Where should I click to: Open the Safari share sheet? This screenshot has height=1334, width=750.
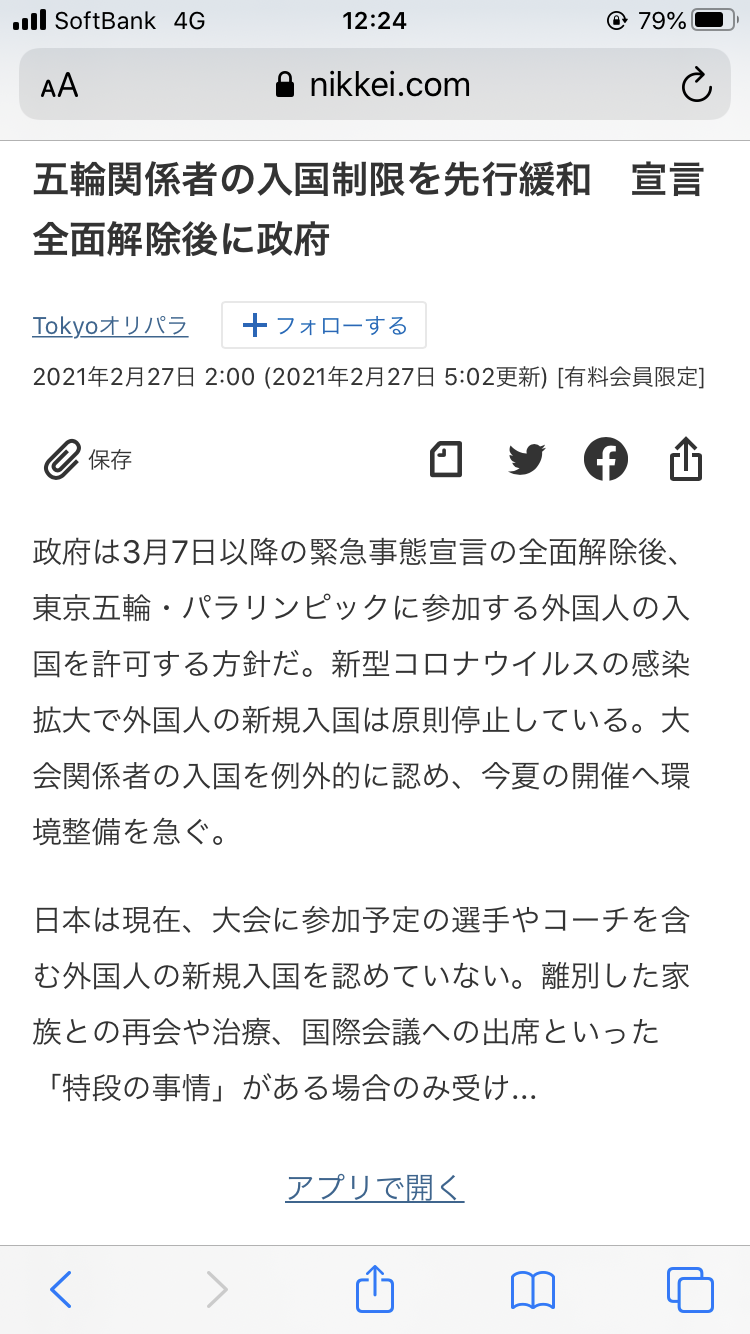pos(375,1289)
